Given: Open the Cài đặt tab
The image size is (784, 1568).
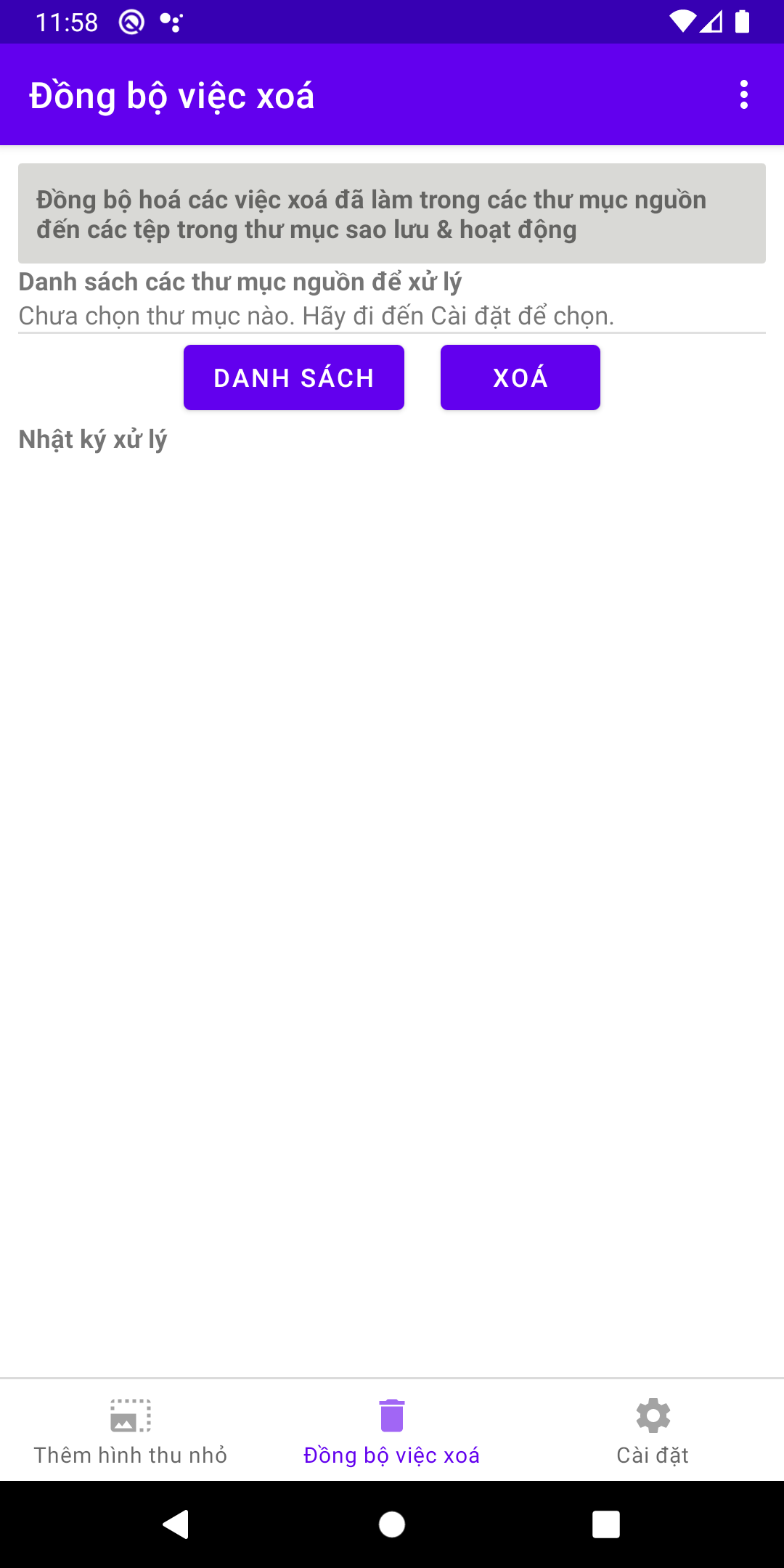Looking at the screenshot, I should (x=653, y=1430).
